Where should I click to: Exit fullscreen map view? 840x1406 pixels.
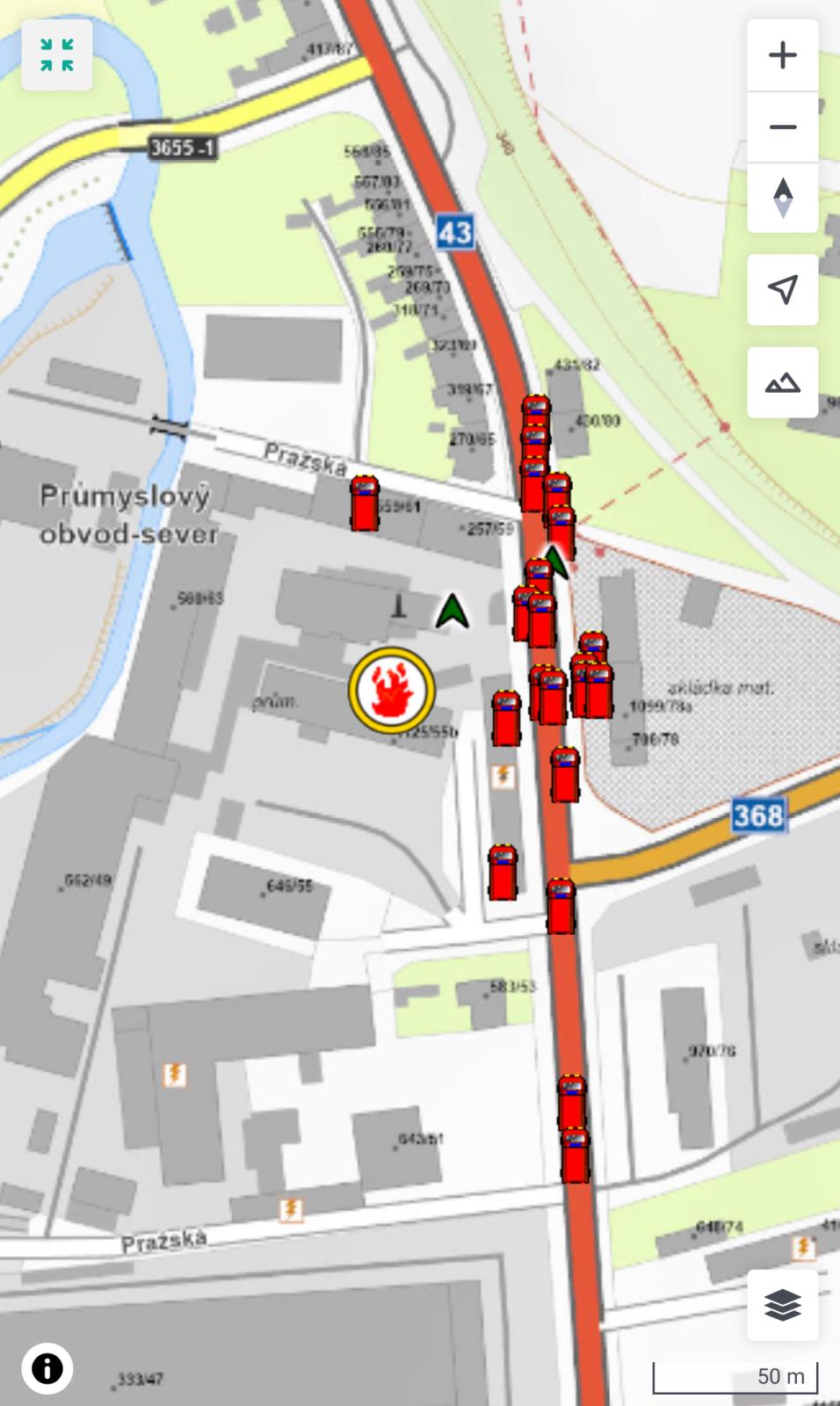pyautogui.click(x=57, y=54)
